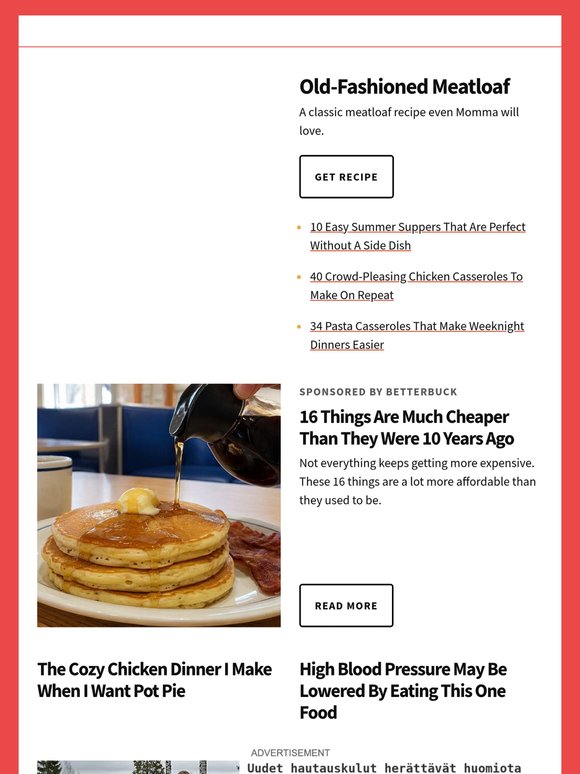
Task: Open 16 Things Are Much Cheaper headline
Action: (407, 427)
